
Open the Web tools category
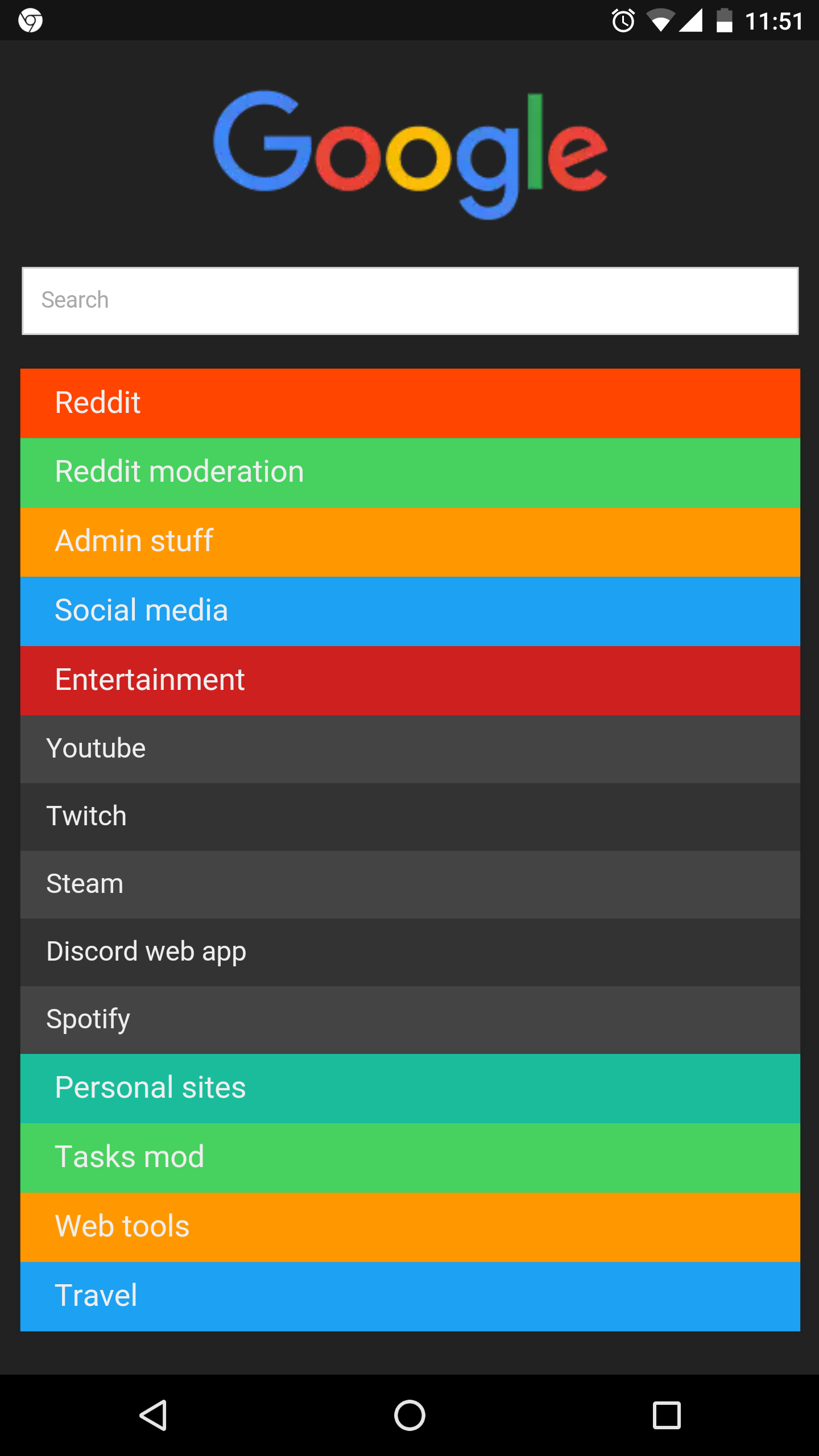pyautogui.click(x=409, y=1227)
